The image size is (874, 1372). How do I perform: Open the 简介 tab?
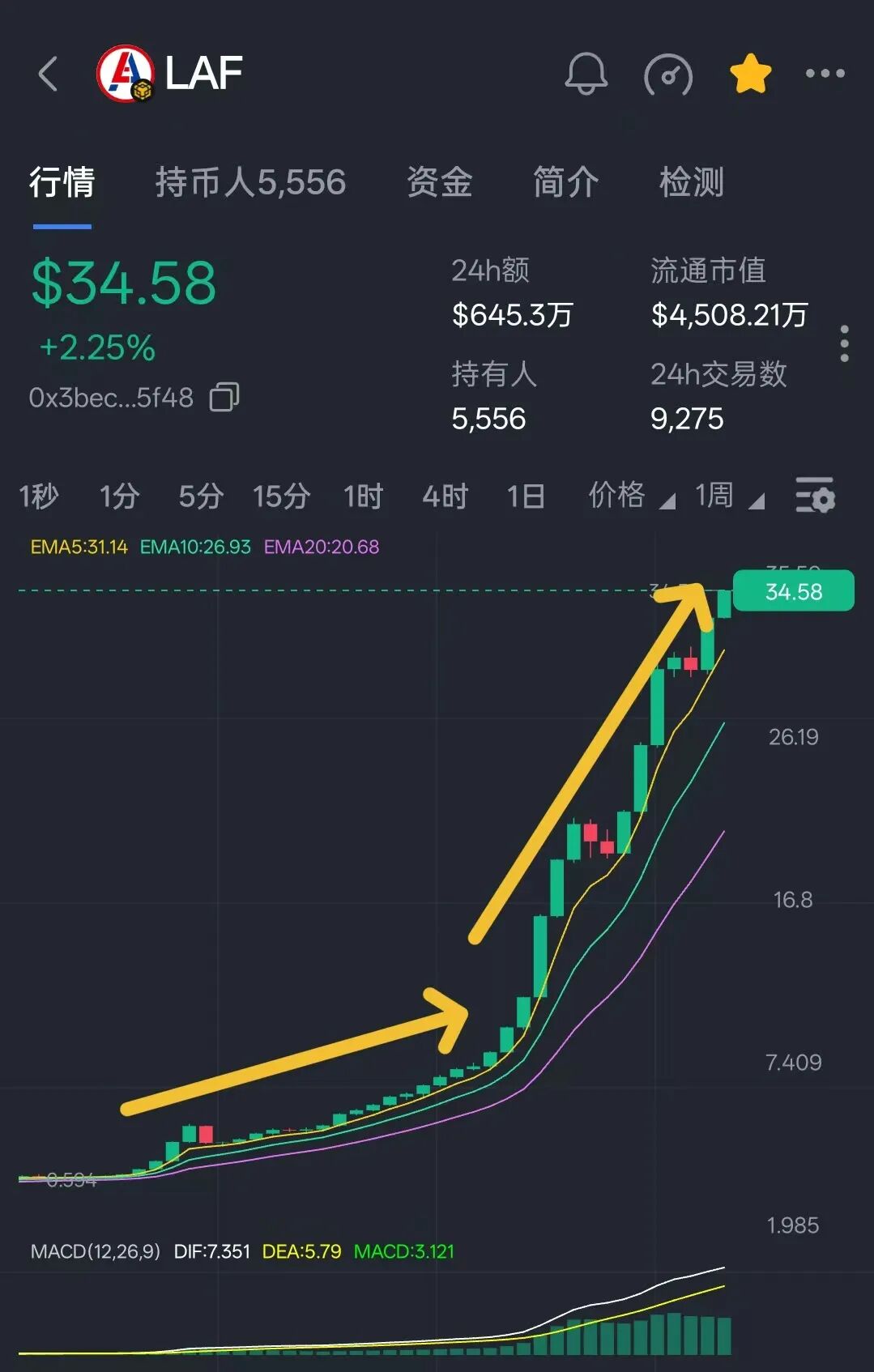565,182
